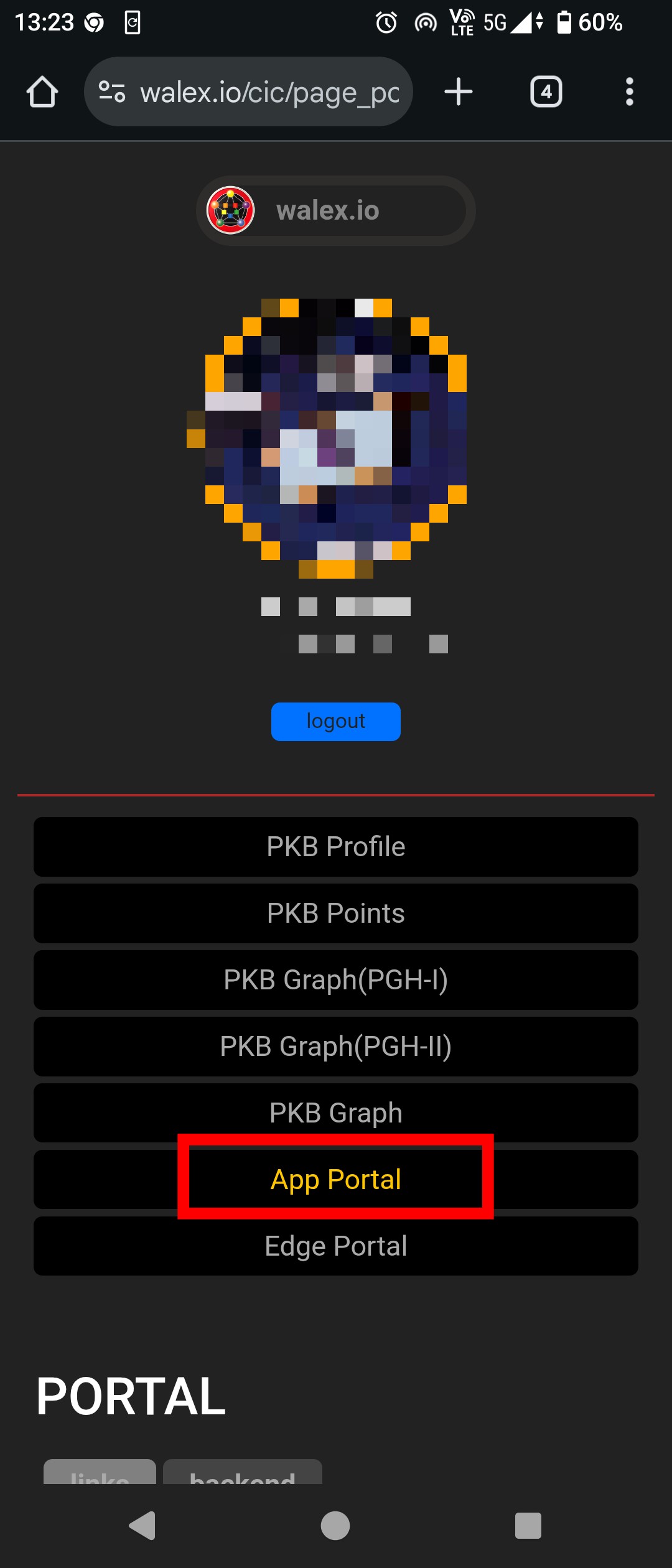672x1568 pixels.
Task: Open the plain PKB Graph entry
Action: point(336,1111)
